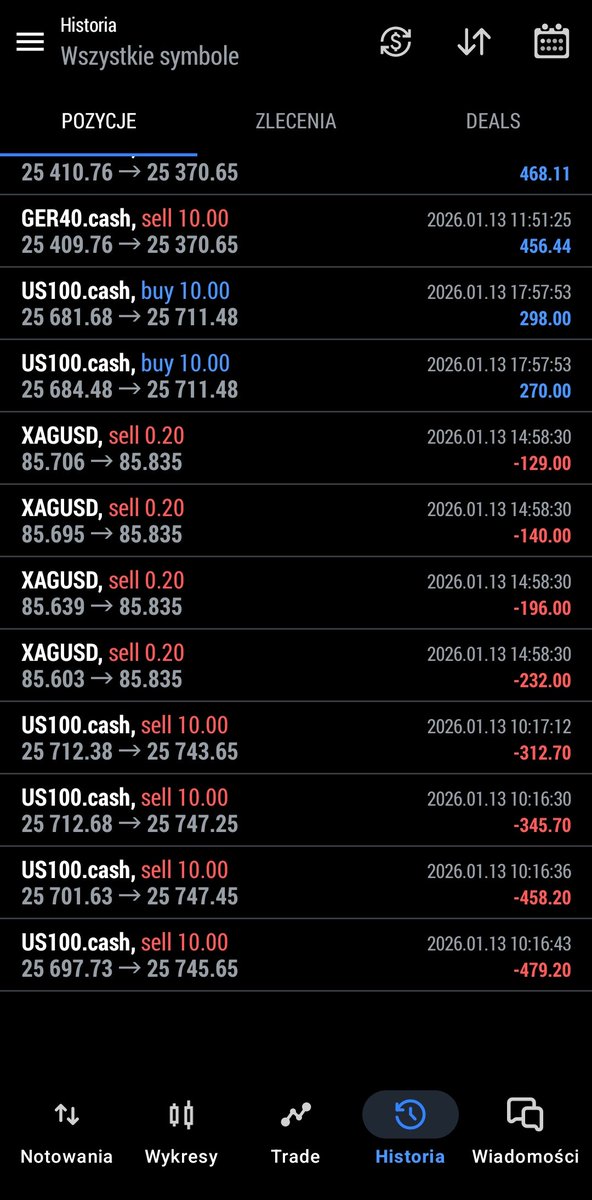The image size is (592, 1200).
Task: Tap the dollar symbol filter icon
Action: (x=396, y=42)
